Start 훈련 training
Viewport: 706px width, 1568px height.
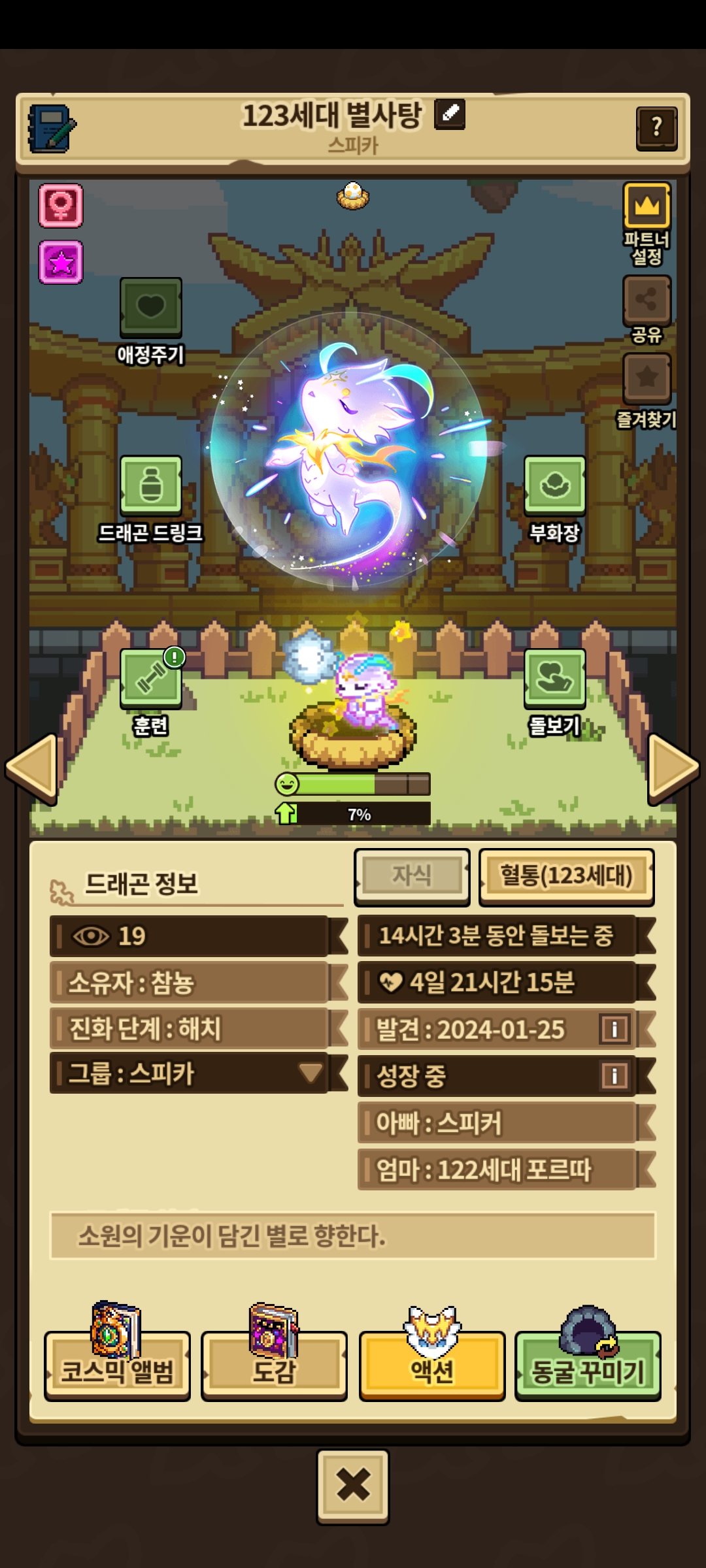151,679
